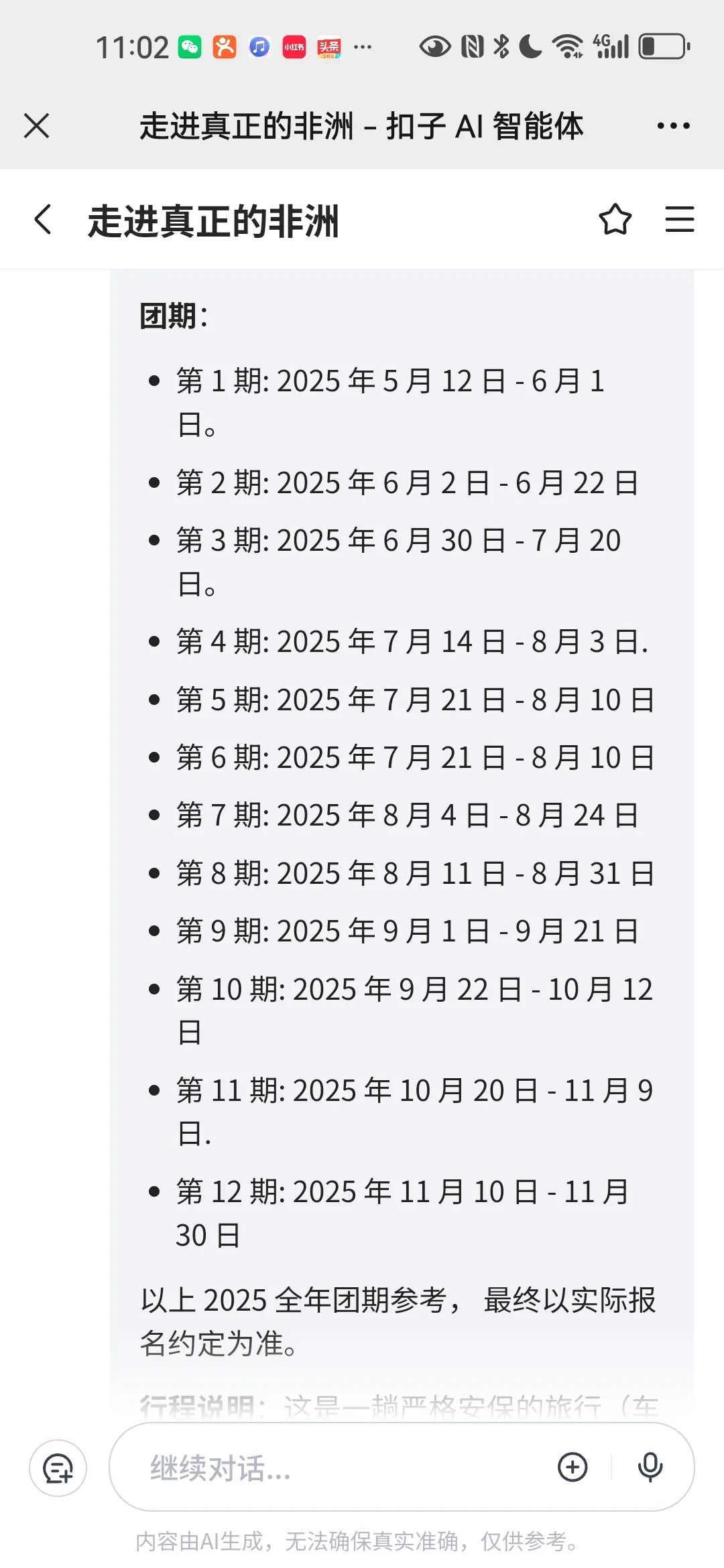The width and height of the screenshot is (724, 1568).
Task: Close the webview with the X icon
Action: [37, 125]
